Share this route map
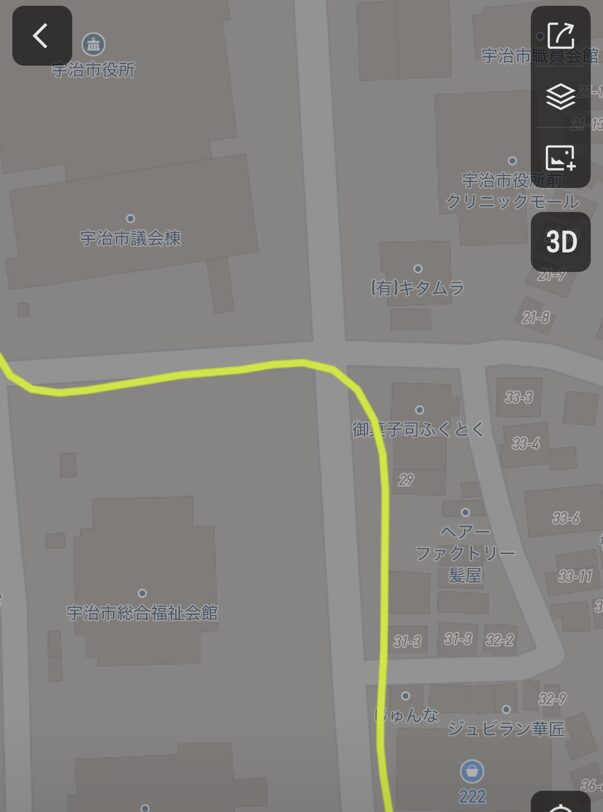Viewport: 603px width, 812px height. (x=561, y=36)
